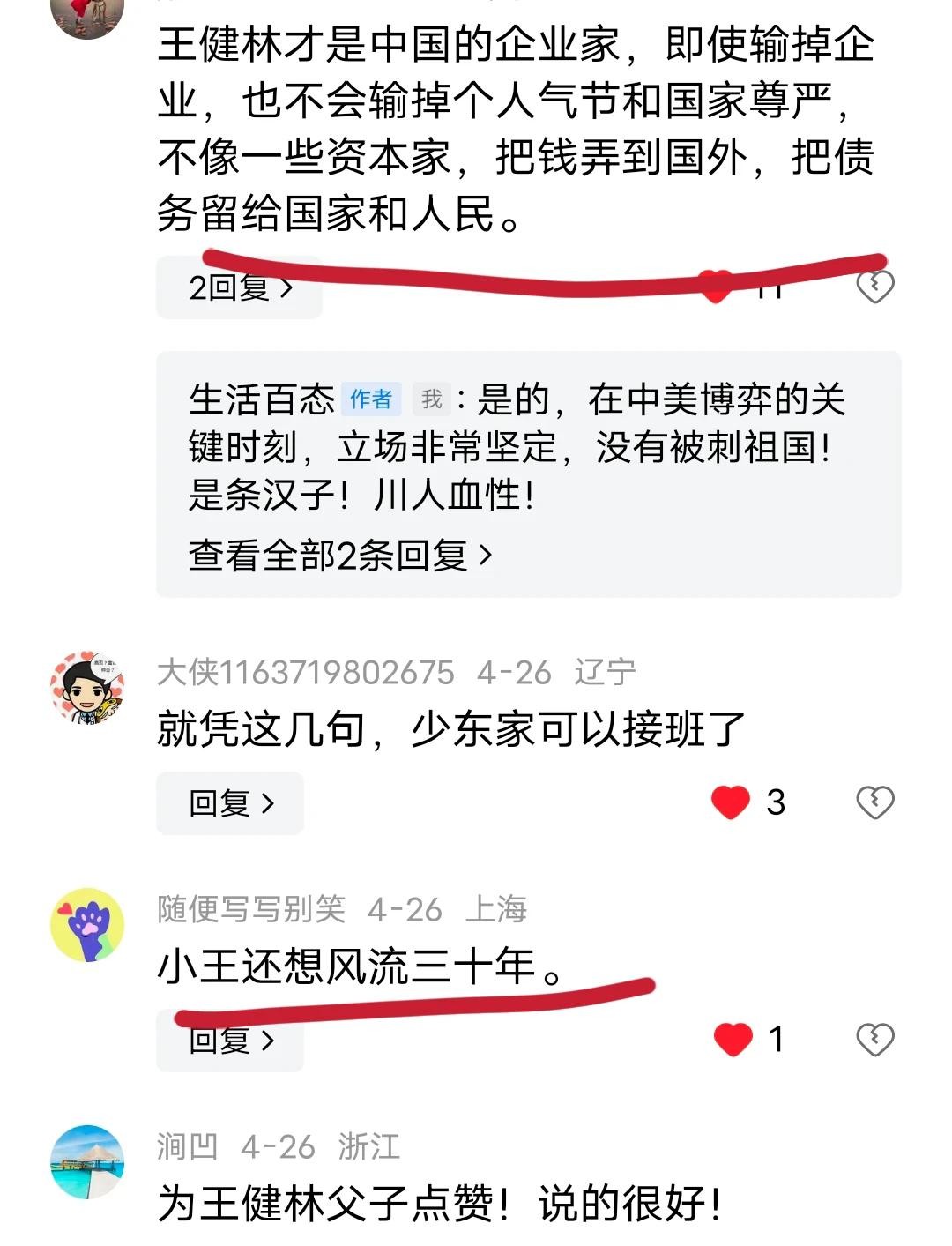Image resolution: width=952 pixels, height=1246 pixels.
Task: Reply to 大侠1163719802675's comment
Action: click(x=230, y=803)
